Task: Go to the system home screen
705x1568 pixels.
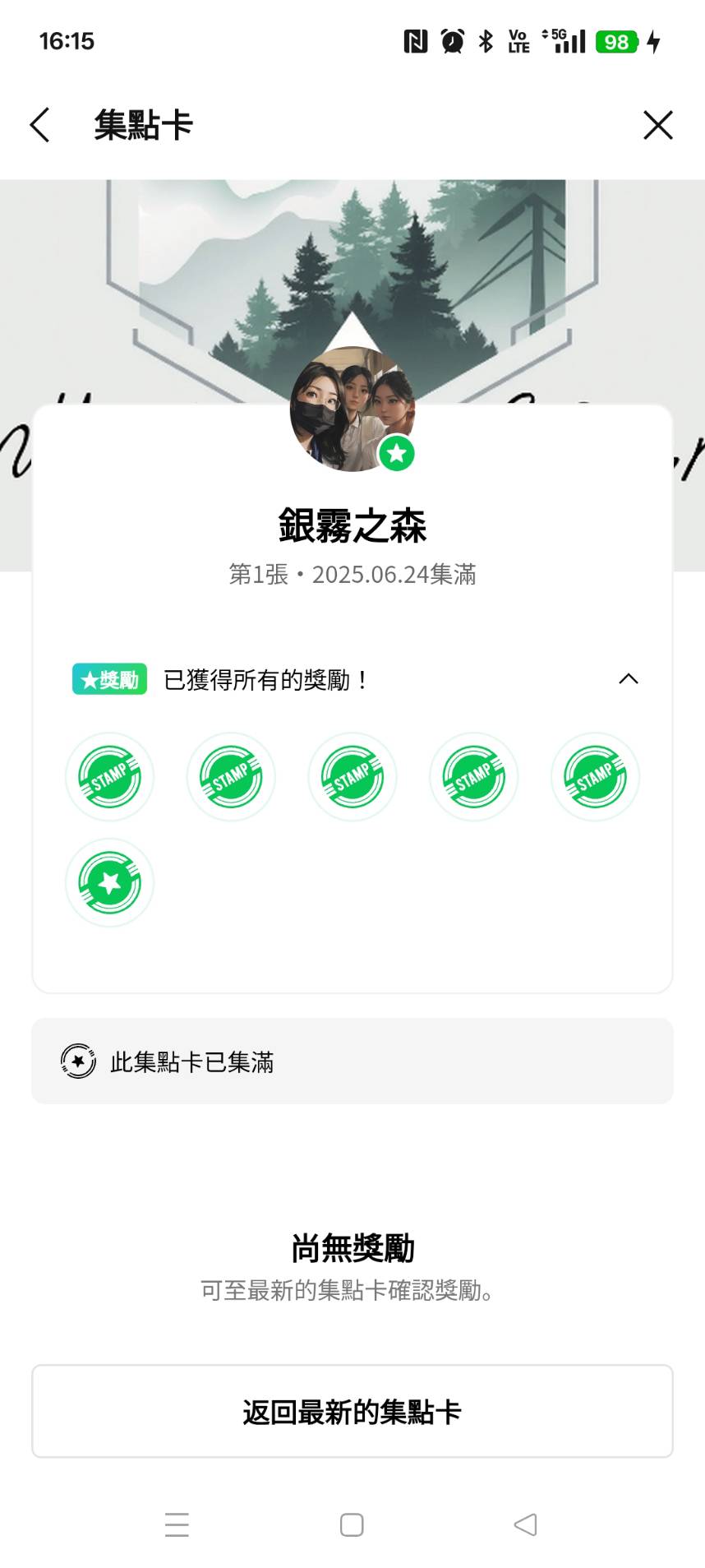Action: (352, 1524)
